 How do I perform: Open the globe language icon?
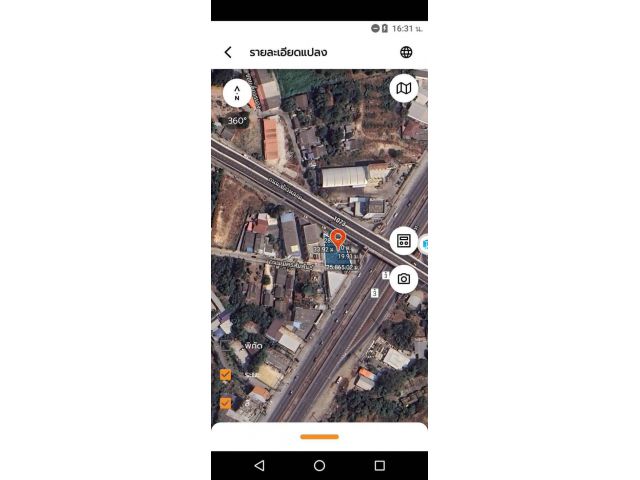click(x=406, y=52)
